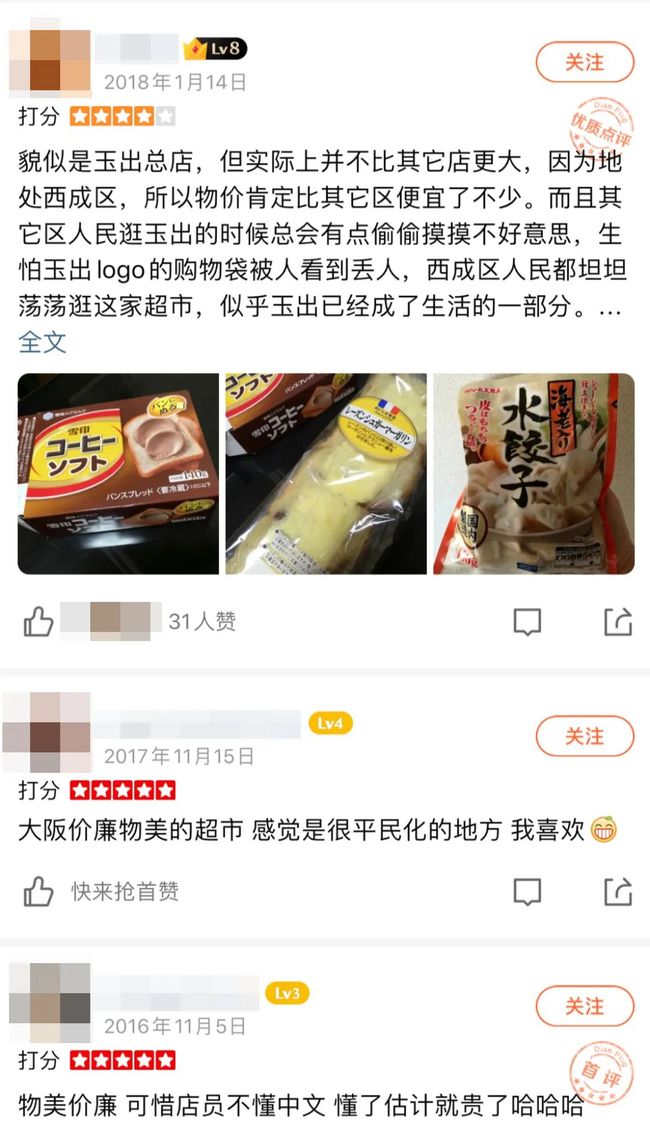This screenshot has width=650, height=1128.
Task: Follow the Lv3 reviewer via 关注
Action: [585, 1006]
